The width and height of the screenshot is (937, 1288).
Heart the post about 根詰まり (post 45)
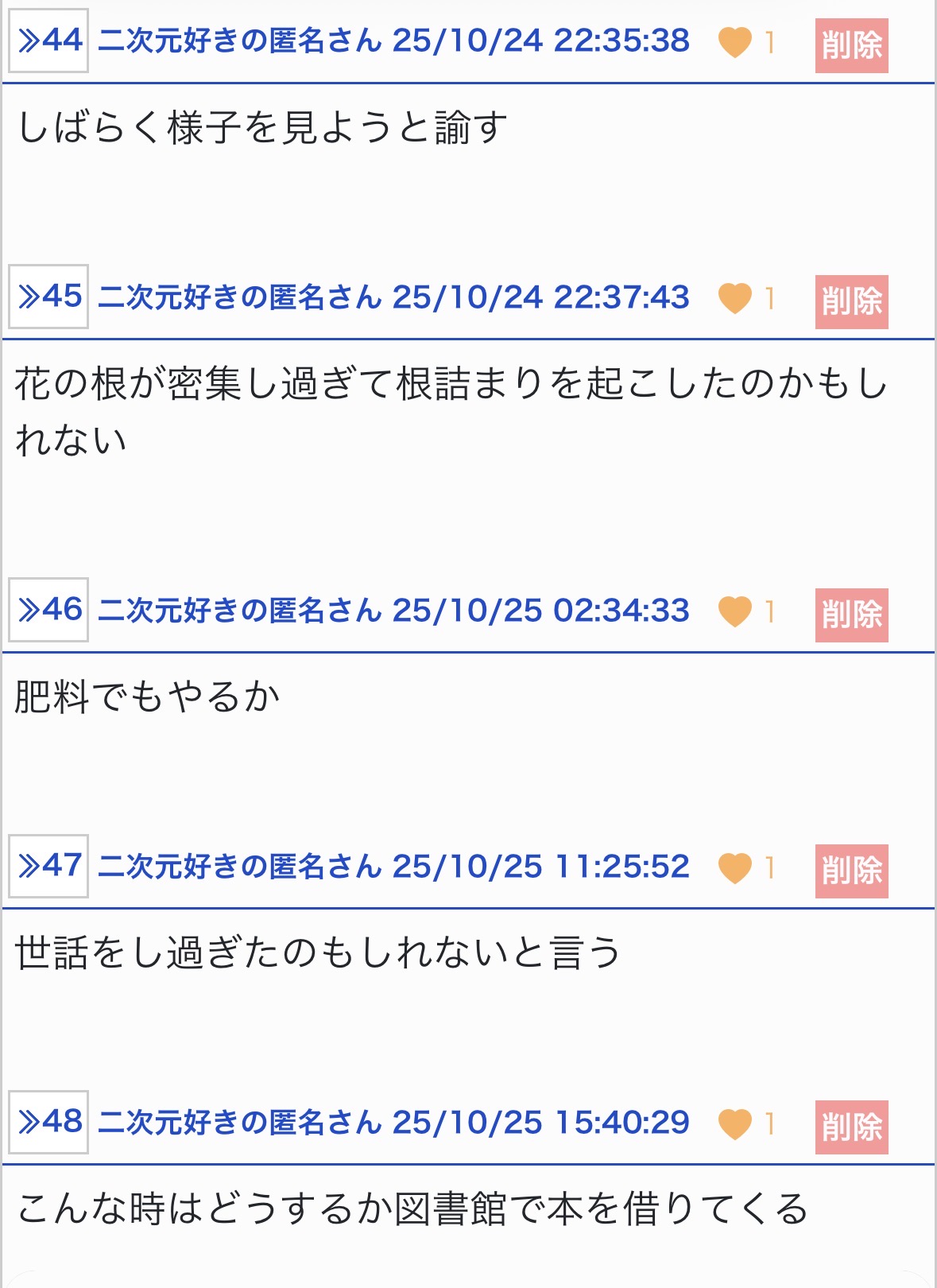pyautogui.click(x=734, y=298)
